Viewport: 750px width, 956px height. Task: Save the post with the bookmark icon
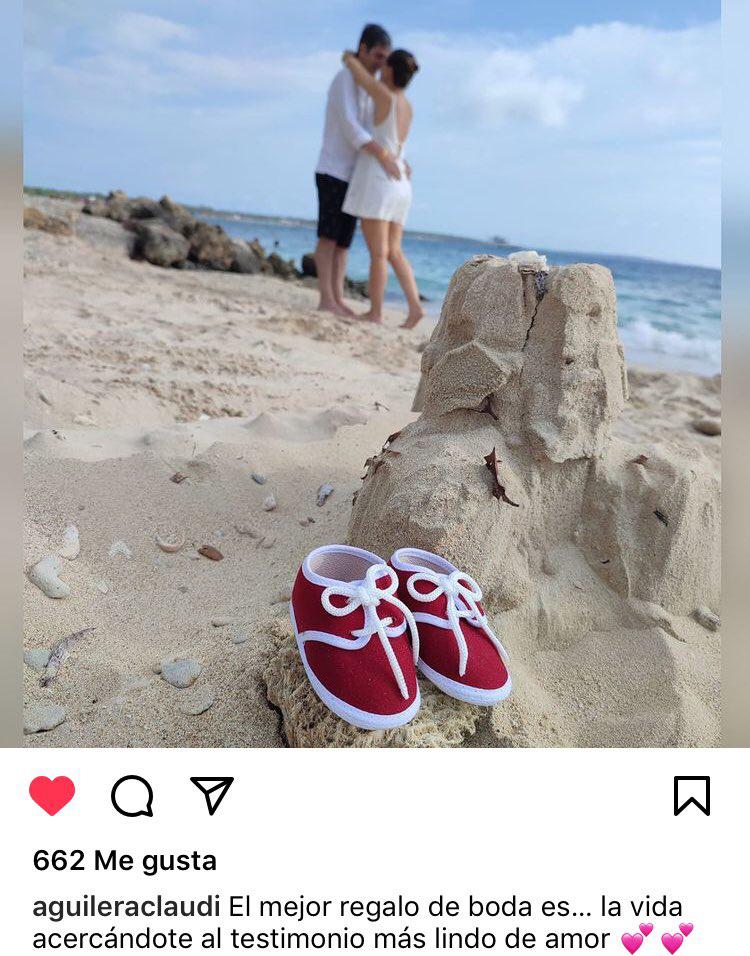click(692, 796)
